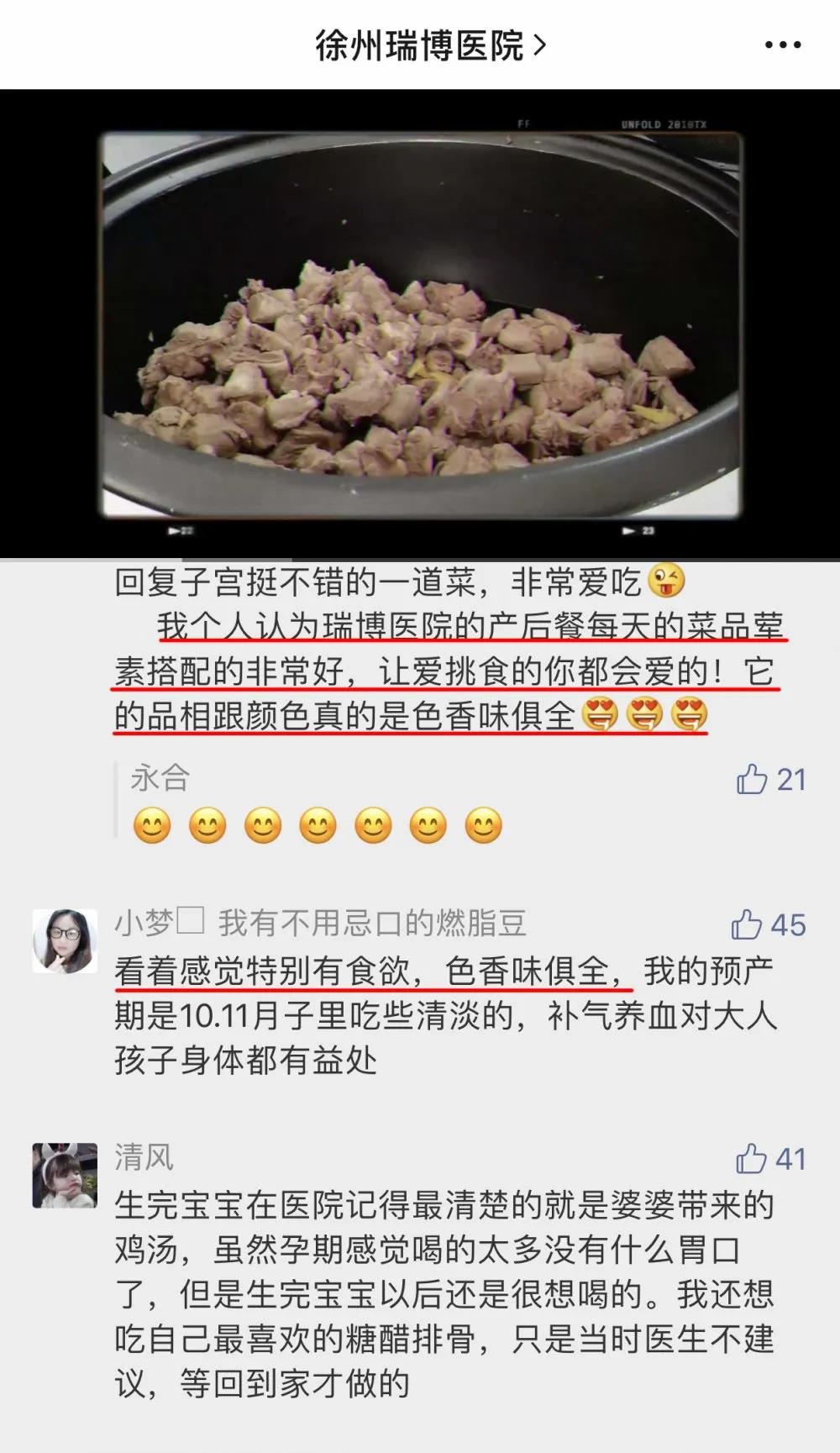Viewport: 840px width, 1453px height.
Task: Open the 徐州瑞博医院 account page
Action: click(429, 45)
